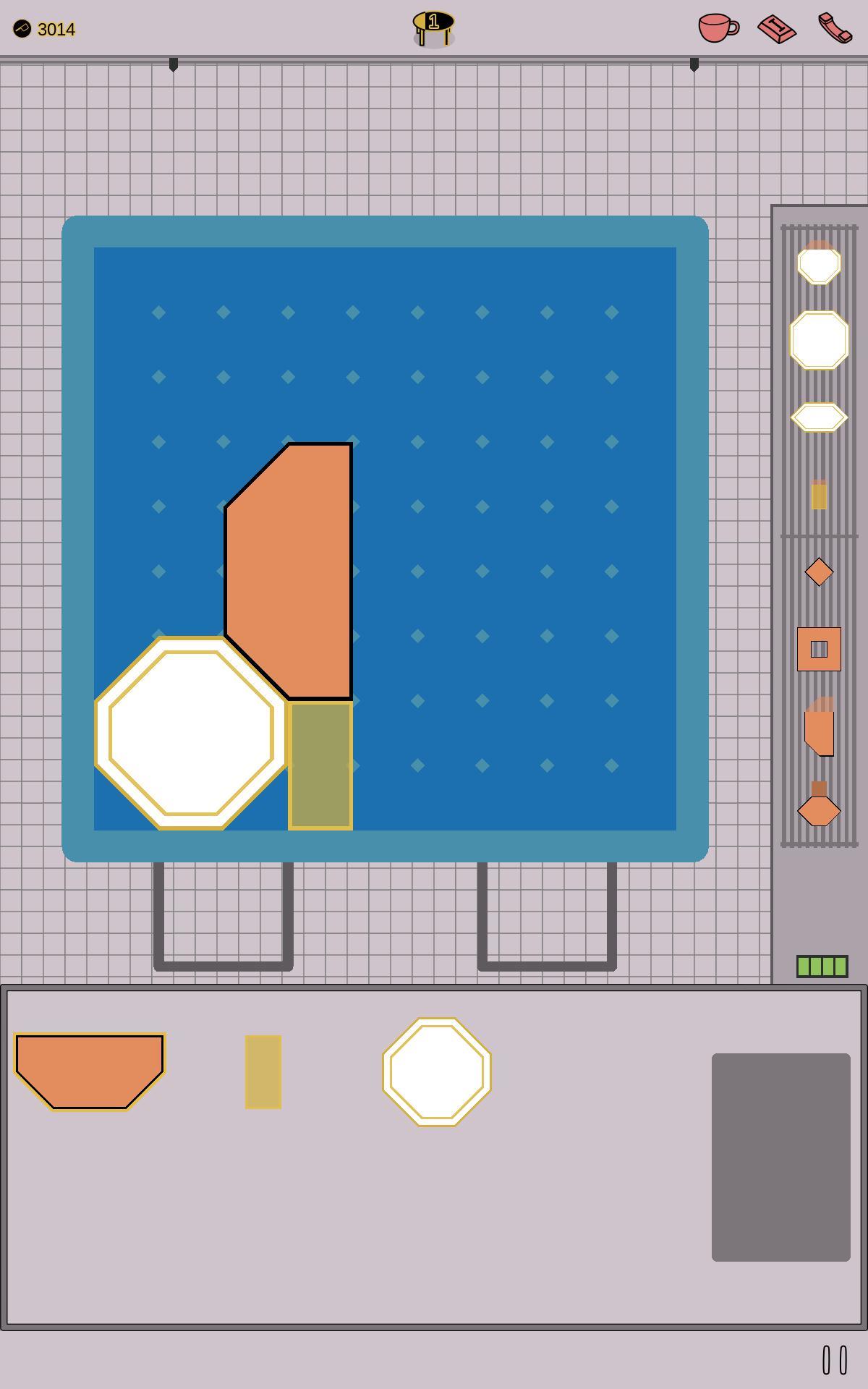Open the pink ticket icon

[776, 28]
